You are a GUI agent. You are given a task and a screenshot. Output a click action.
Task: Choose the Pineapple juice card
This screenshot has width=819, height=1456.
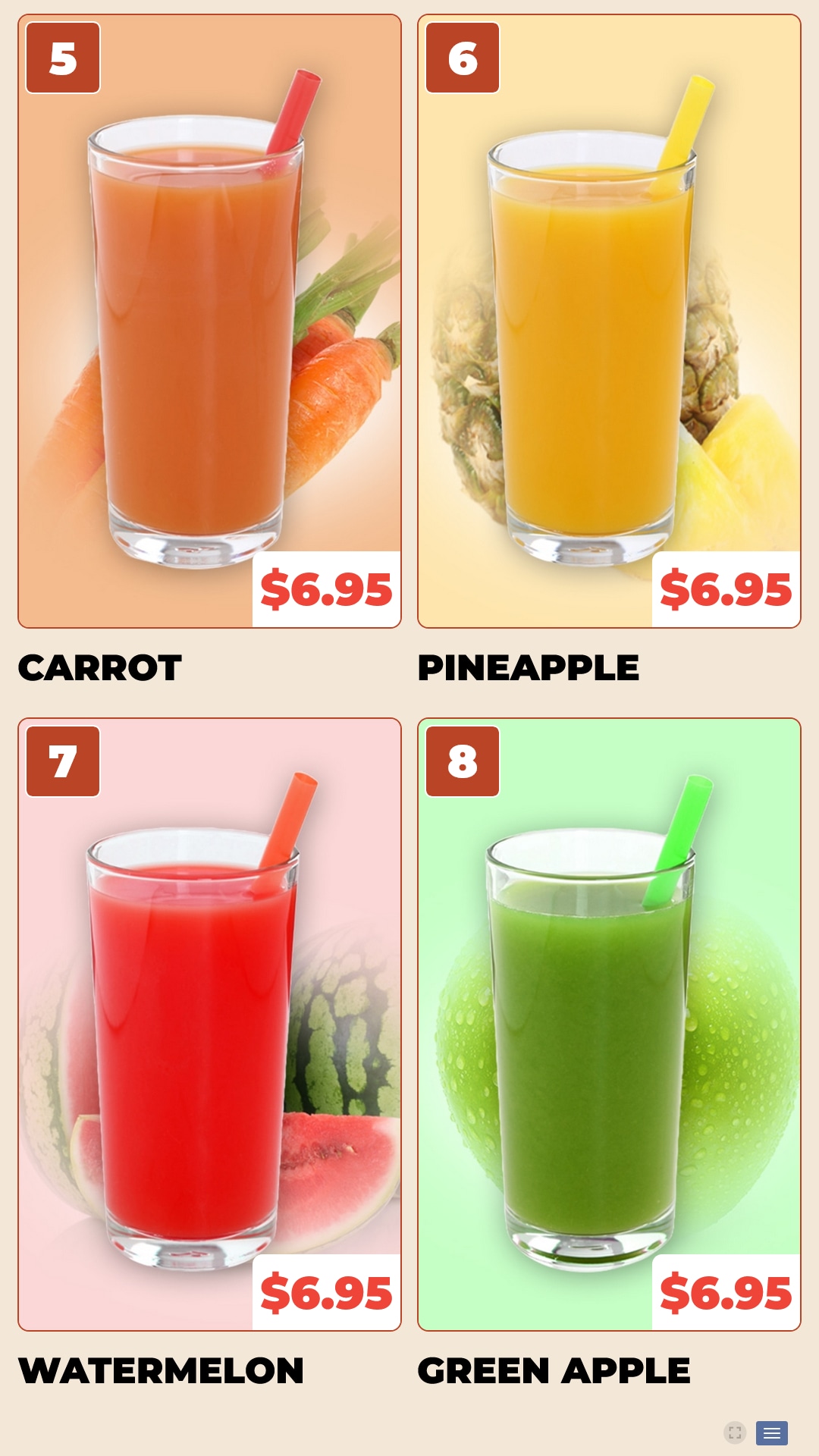(x=609, y=321)
